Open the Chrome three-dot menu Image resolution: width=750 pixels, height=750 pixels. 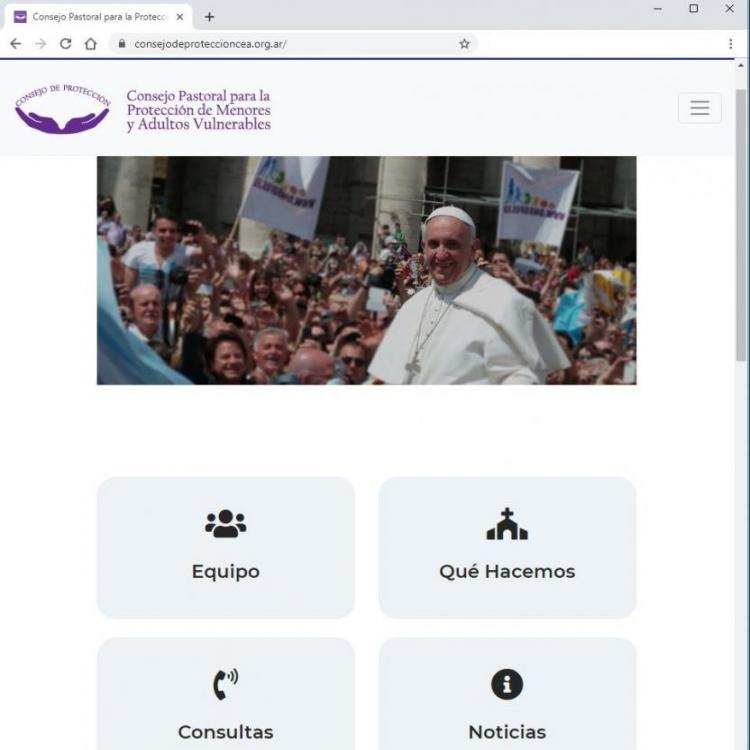point(731,44)
